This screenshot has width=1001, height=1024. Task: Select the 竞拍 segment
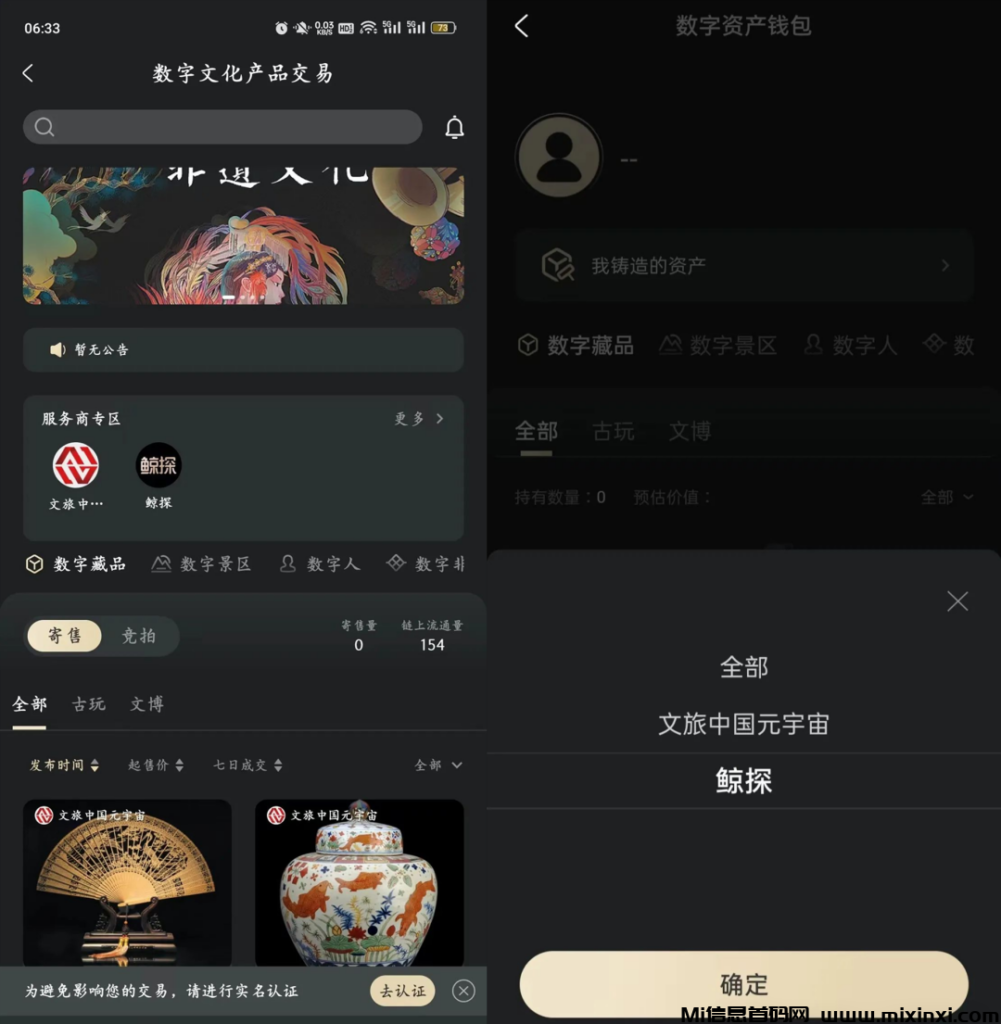click(x=139, y=636)
